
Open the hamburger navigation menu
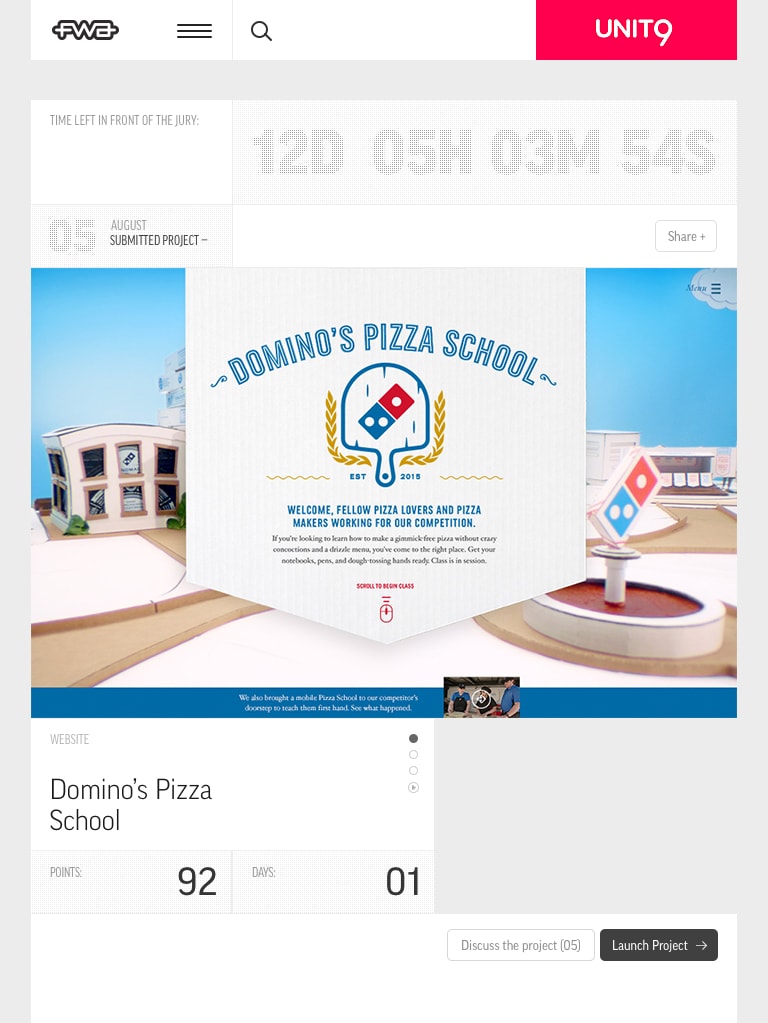click(x=194, y=31)
